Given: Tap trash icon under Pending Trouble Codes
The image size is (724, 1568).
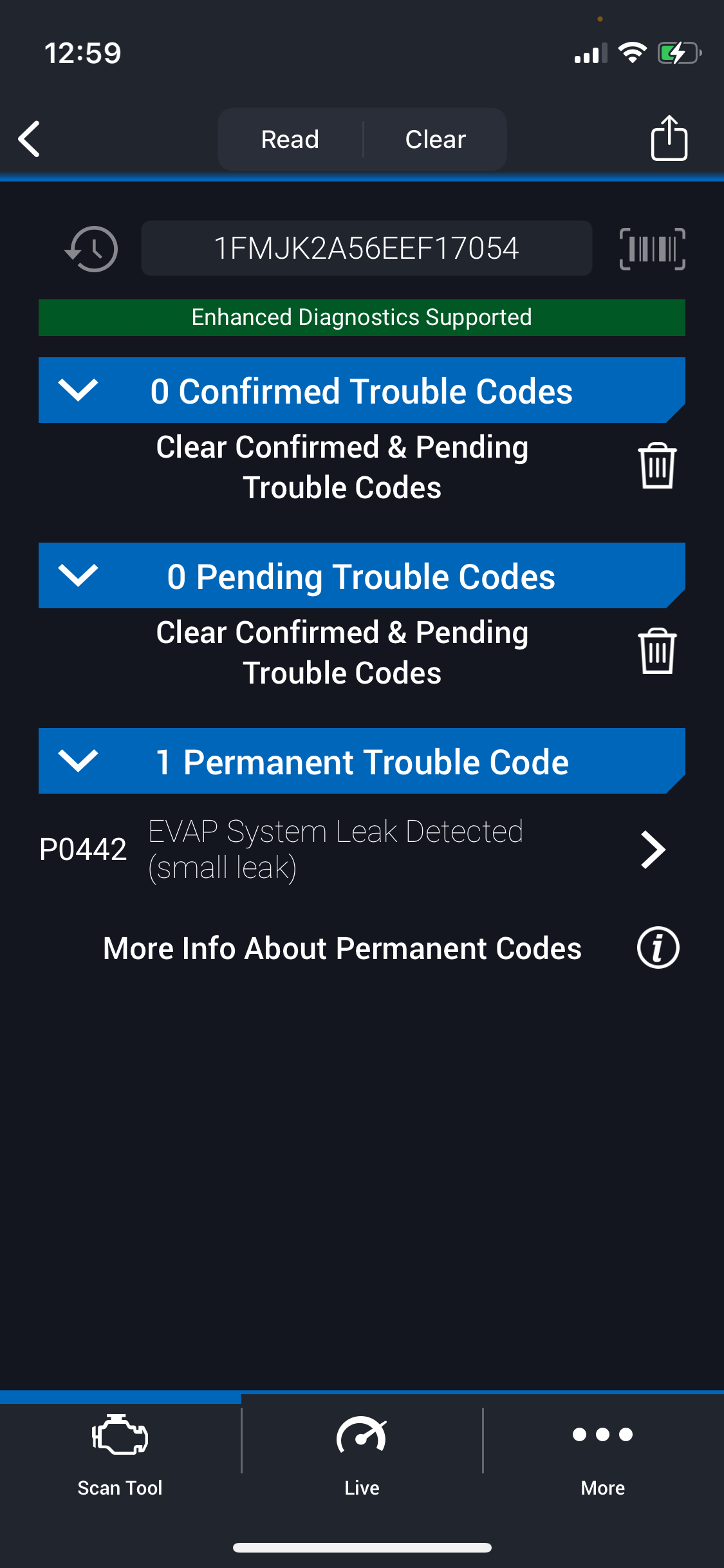Looking at the screenshot, I should click(656, 651).
